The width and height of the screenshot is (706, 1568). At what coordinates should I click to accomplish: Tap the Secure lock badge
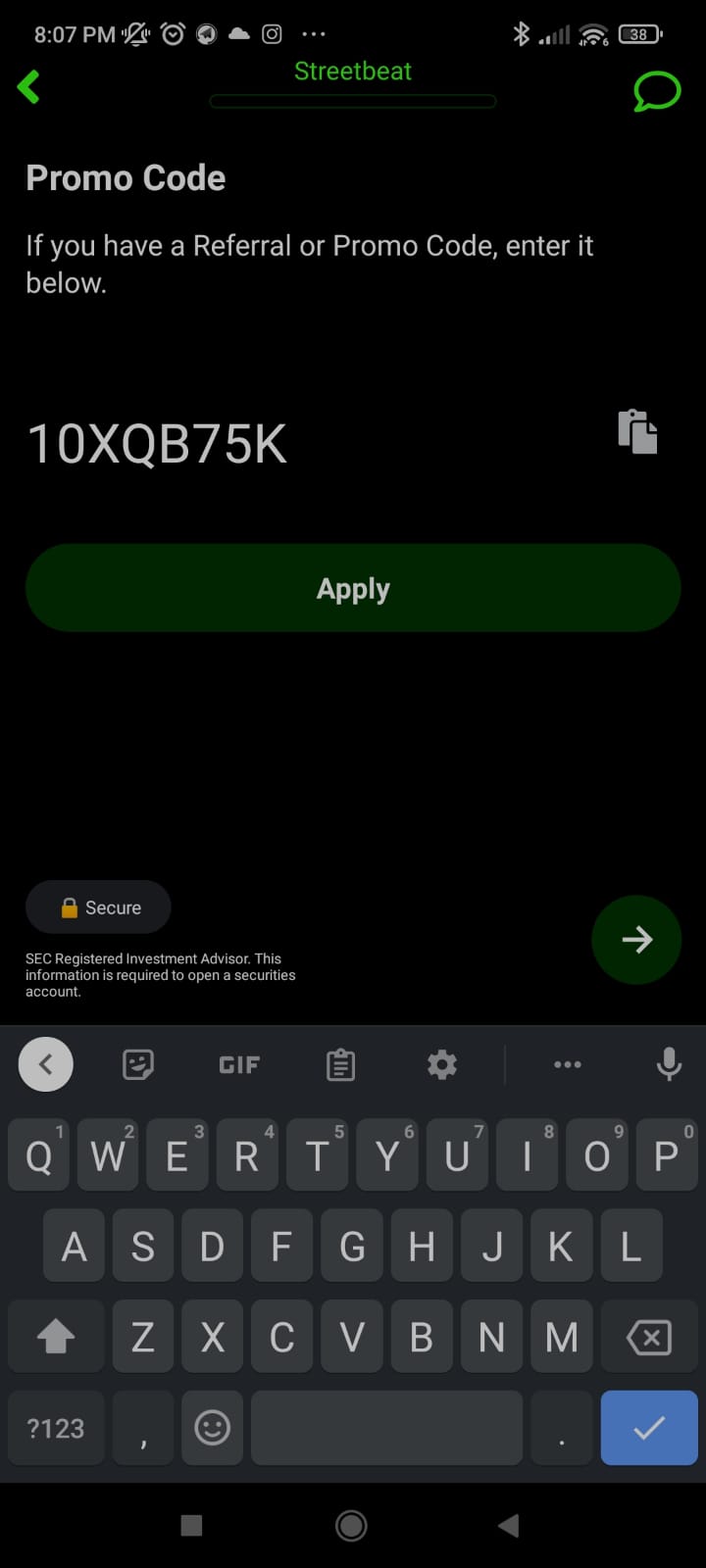[x=99, y=907]
